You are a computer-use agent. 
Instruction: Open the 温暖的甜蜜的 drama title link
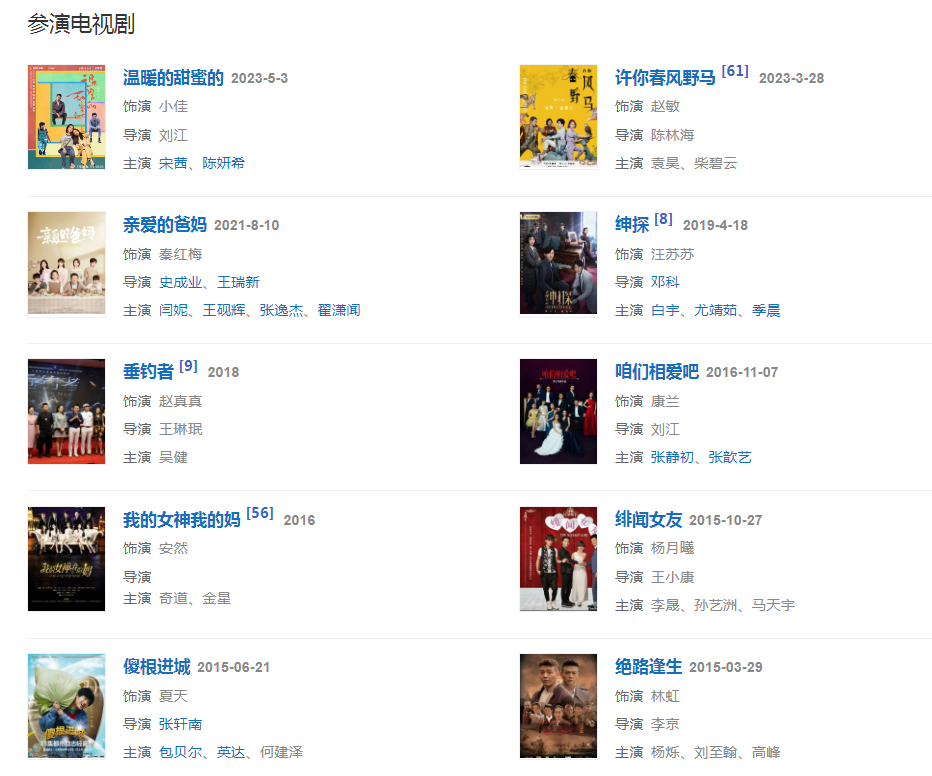tap(173, 78)
